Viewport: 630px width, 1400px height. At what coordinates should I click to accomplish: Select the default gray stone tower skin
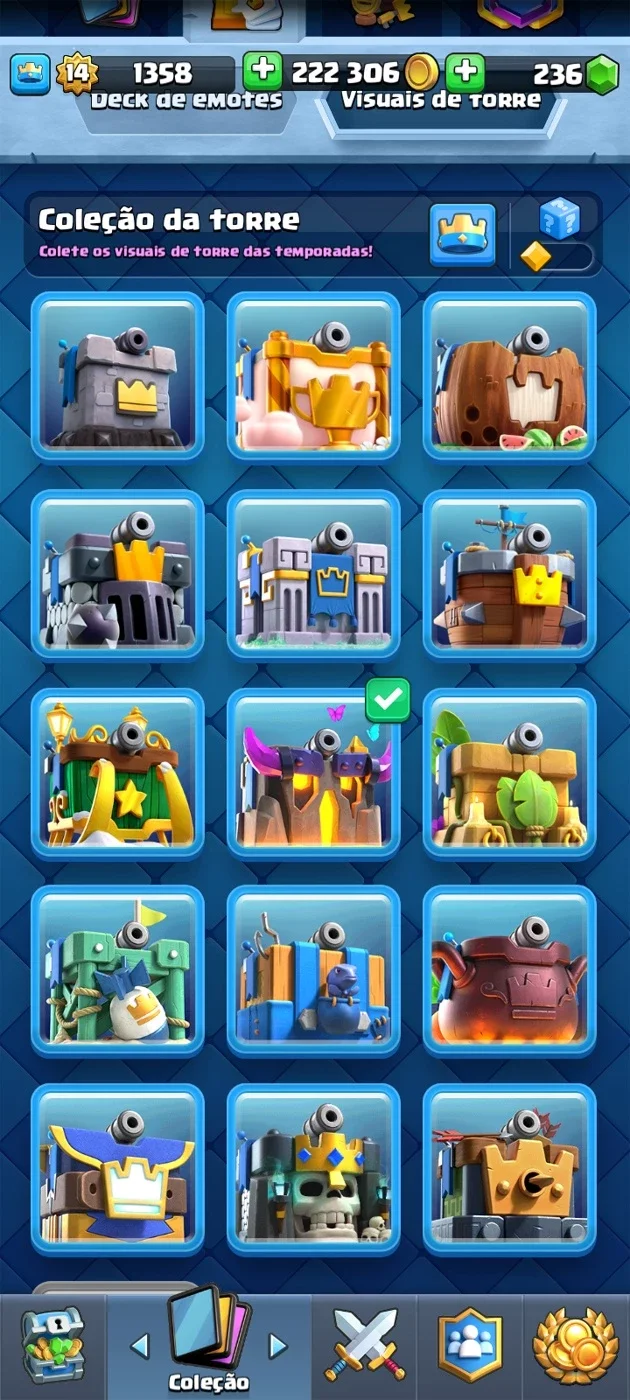(x=118, y=376)
